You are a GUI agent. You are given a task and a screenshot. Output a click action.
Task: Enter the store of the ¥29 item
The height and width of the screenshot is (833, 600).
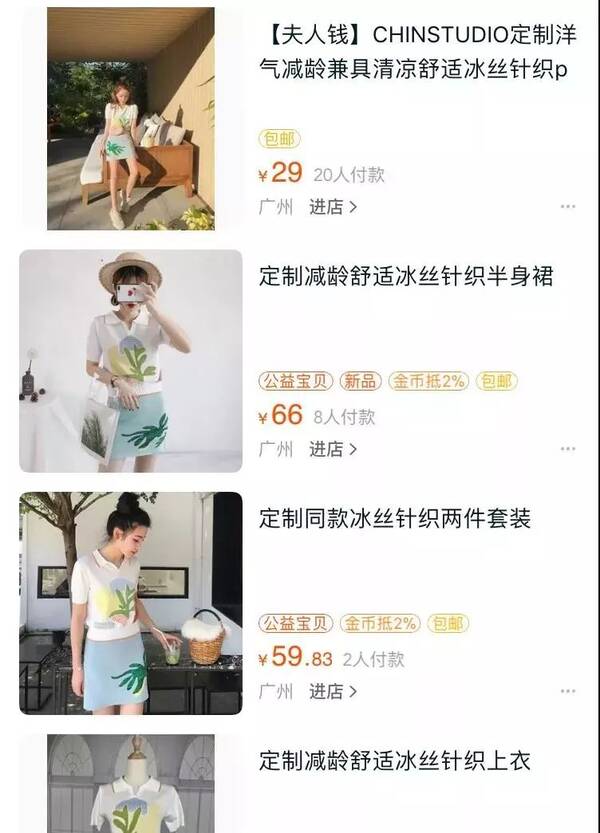pyautogui.click(x=332, y=207)
